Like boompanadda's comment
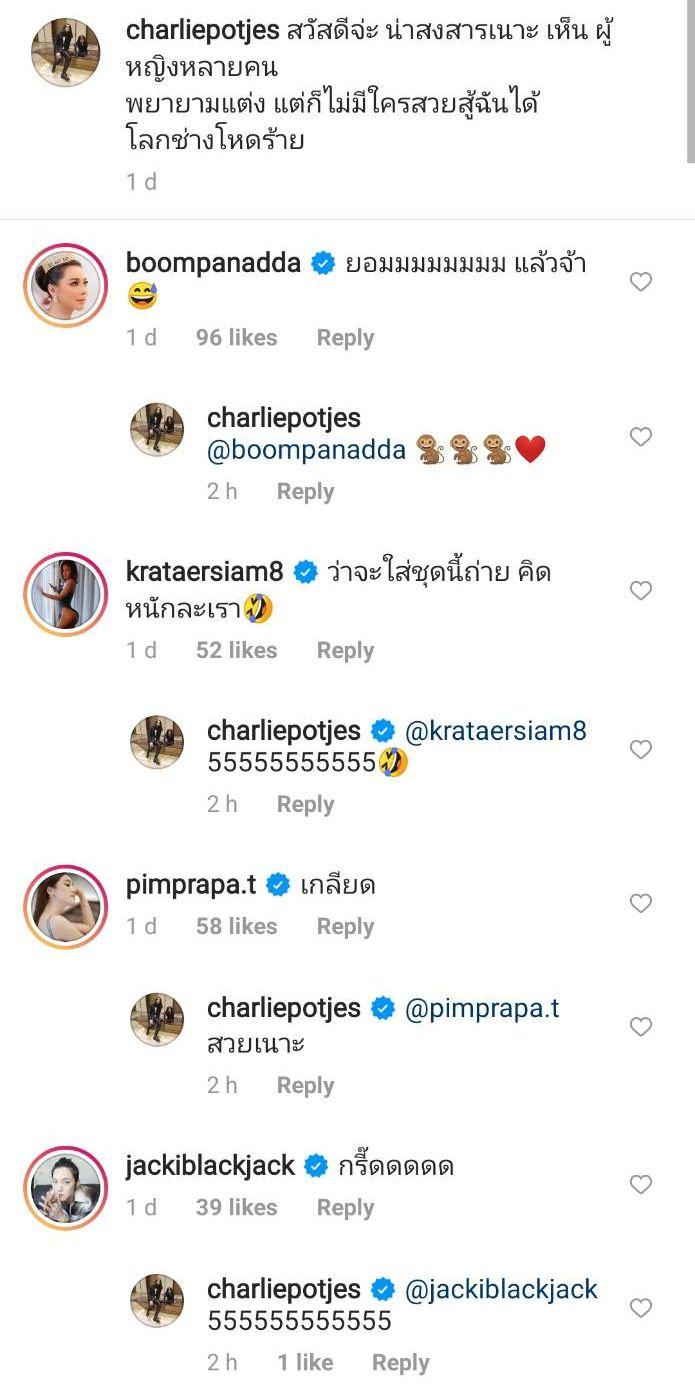This screenshot has height=1400, width=695. (x=641, y=283)
